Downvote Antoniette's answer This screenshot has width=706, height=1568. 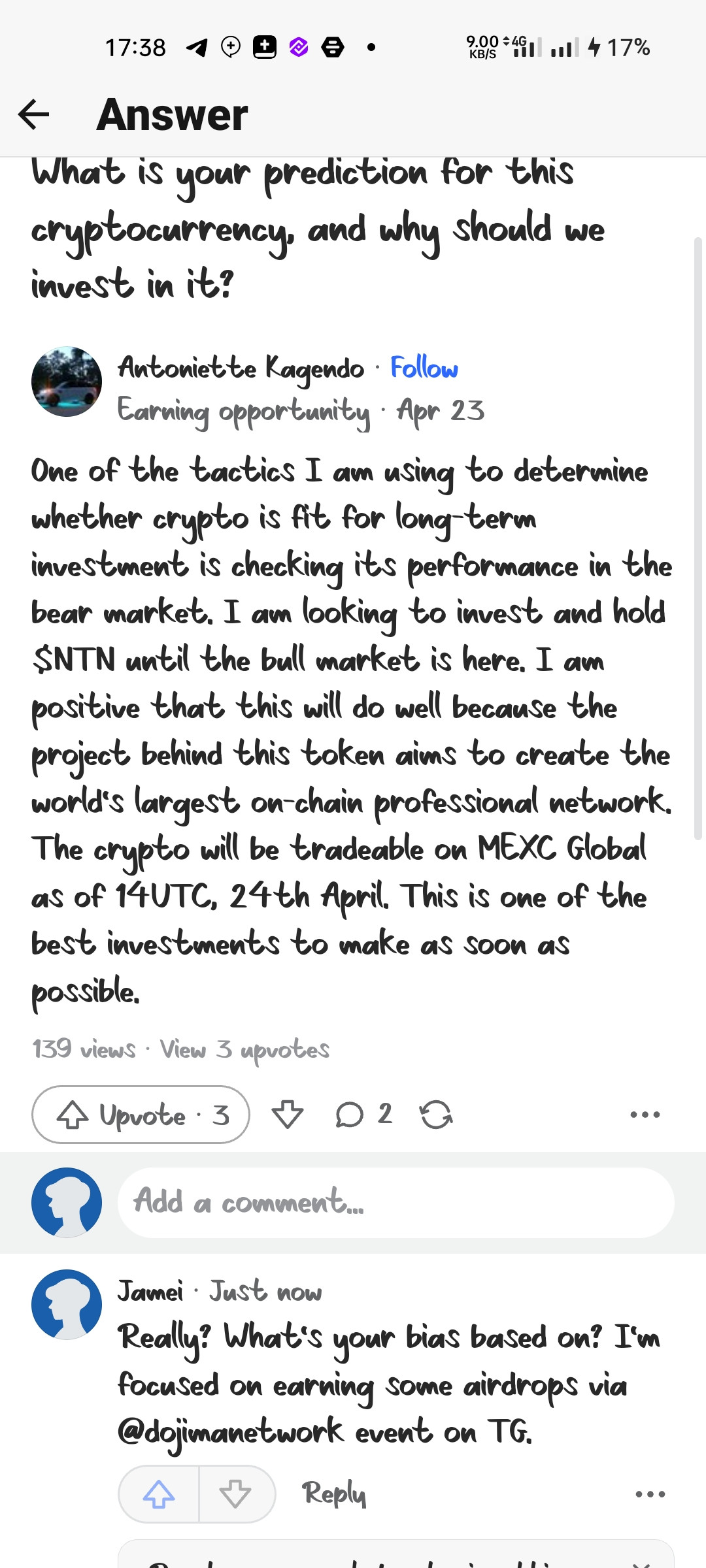click(287, 1115)
